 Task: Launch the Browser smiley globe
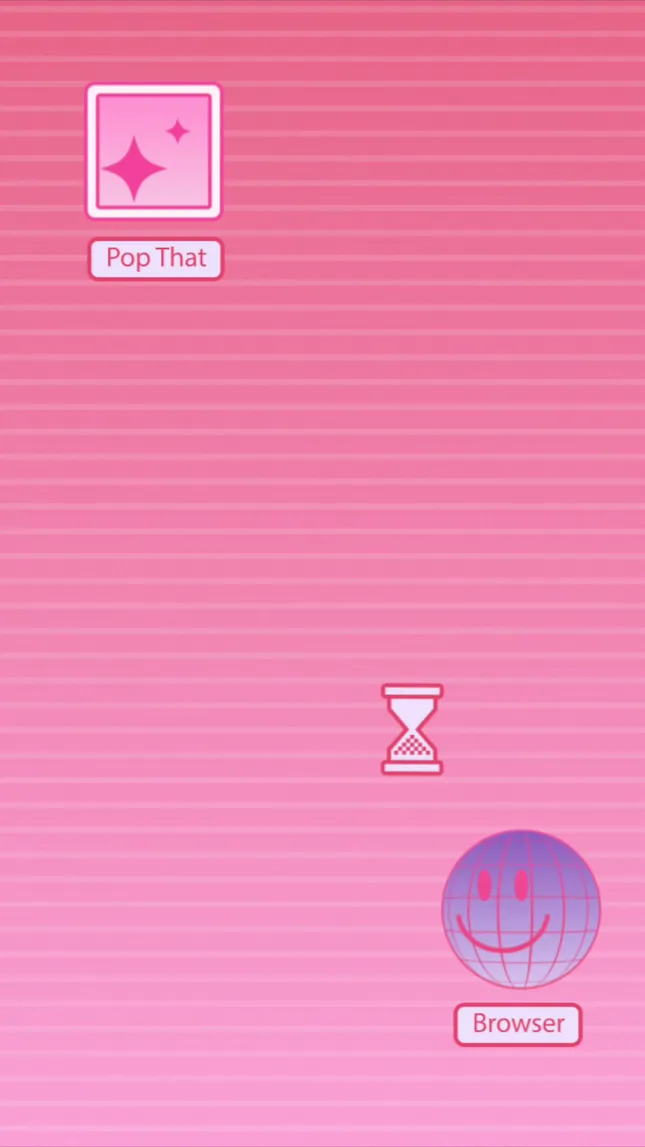[520, 909]
